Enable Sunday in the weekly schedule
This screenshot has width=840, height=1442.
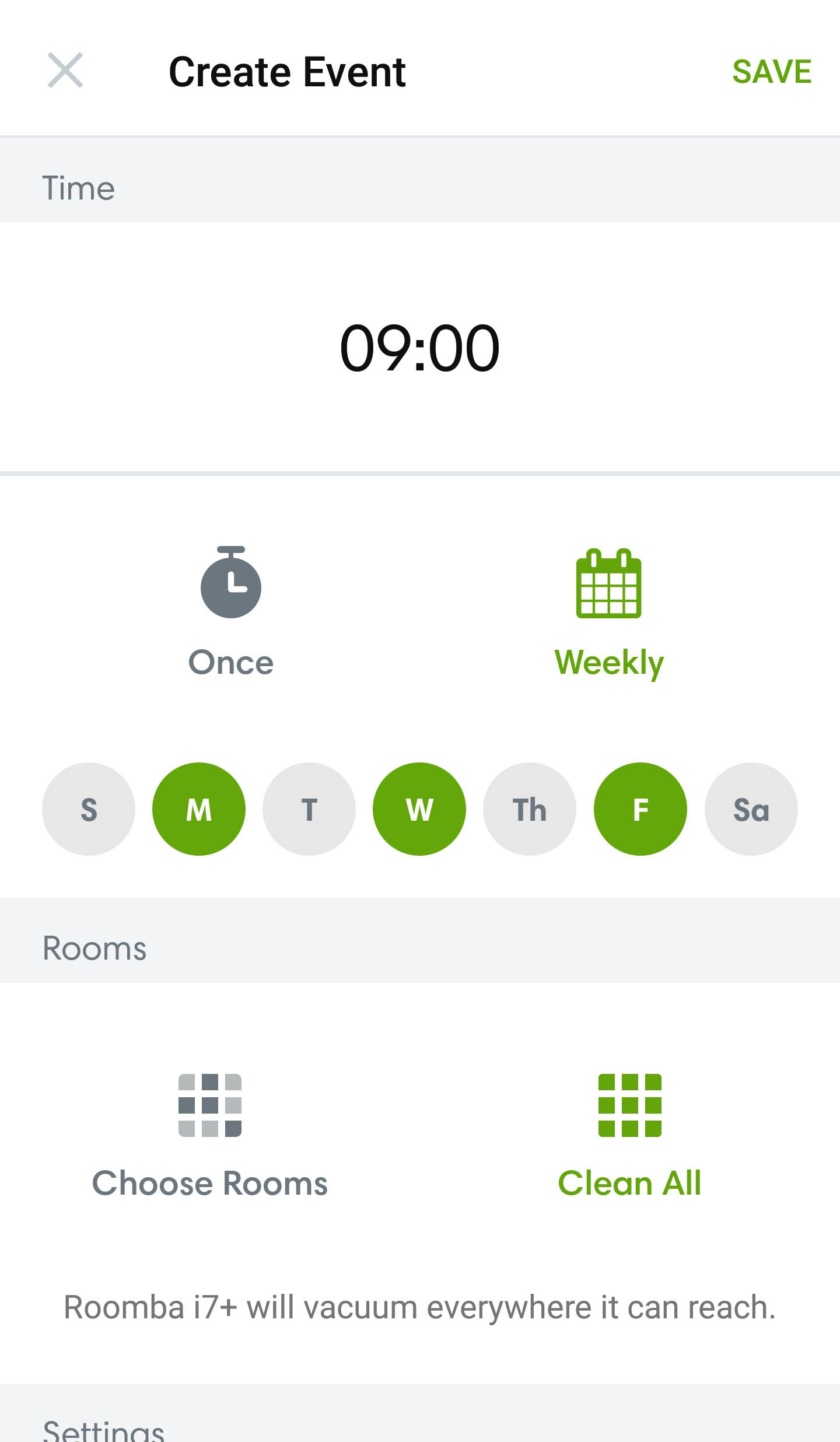[x=89, y=809]
